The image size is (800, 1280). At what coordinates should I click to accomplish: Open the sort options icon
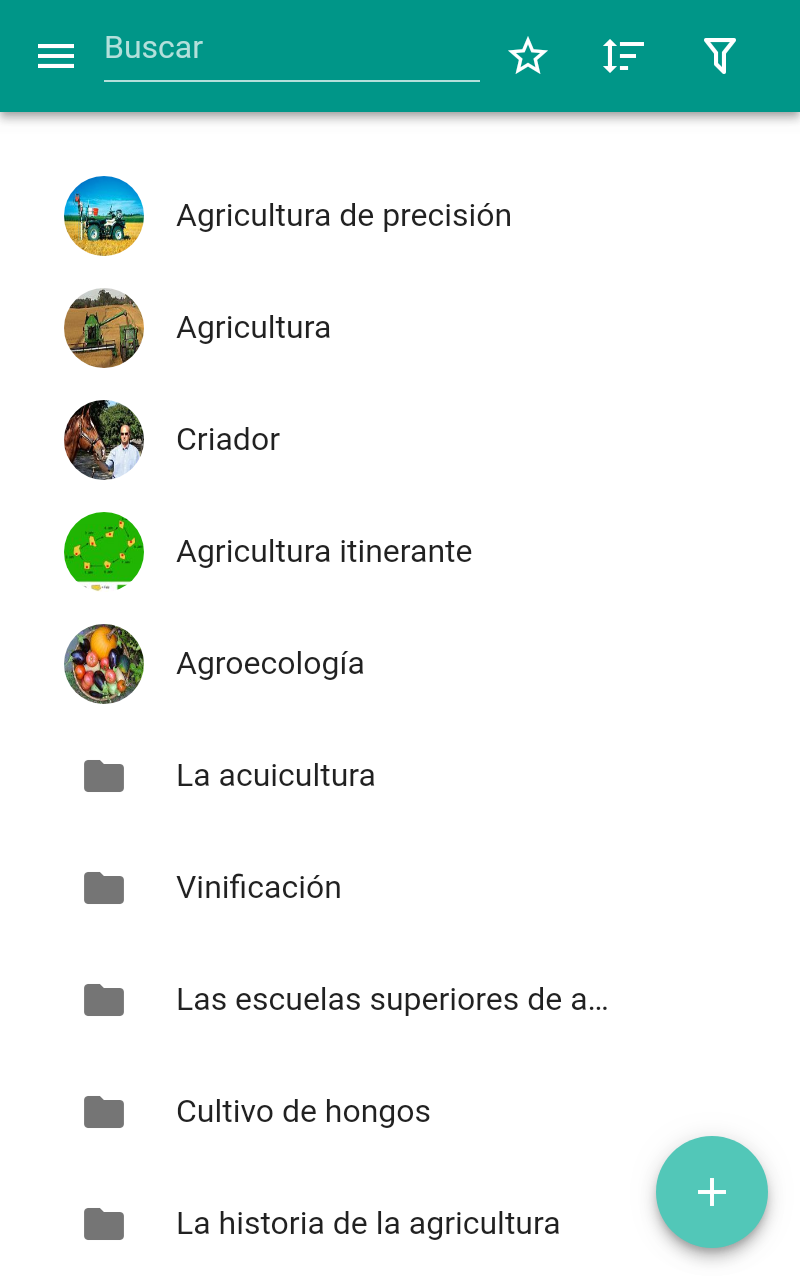click(x=623, y=56)
